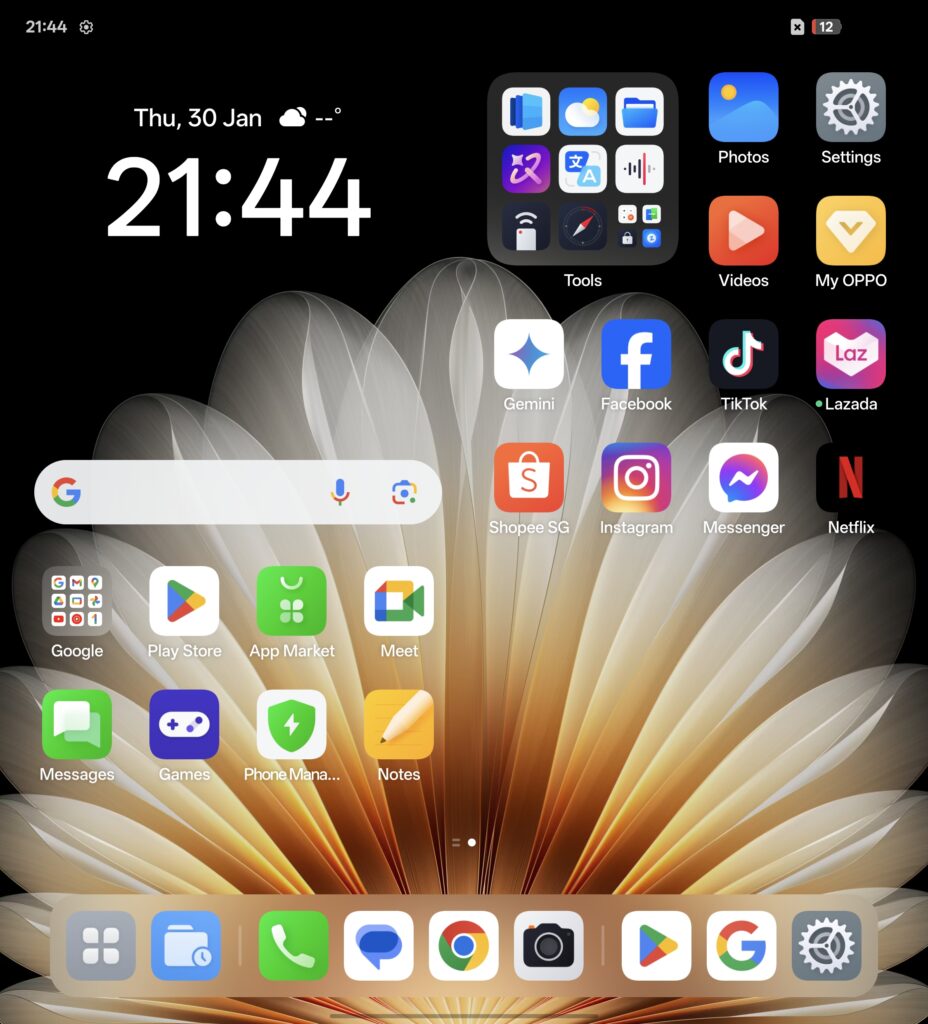Open the Lazada shopping app

850,355
